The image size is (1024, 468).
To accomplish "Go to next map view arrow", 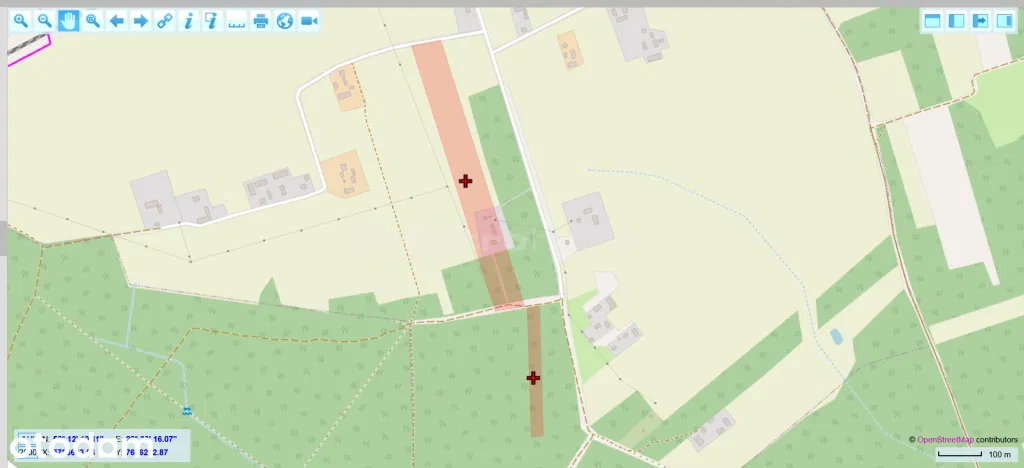I will click(x=141, y=21).
